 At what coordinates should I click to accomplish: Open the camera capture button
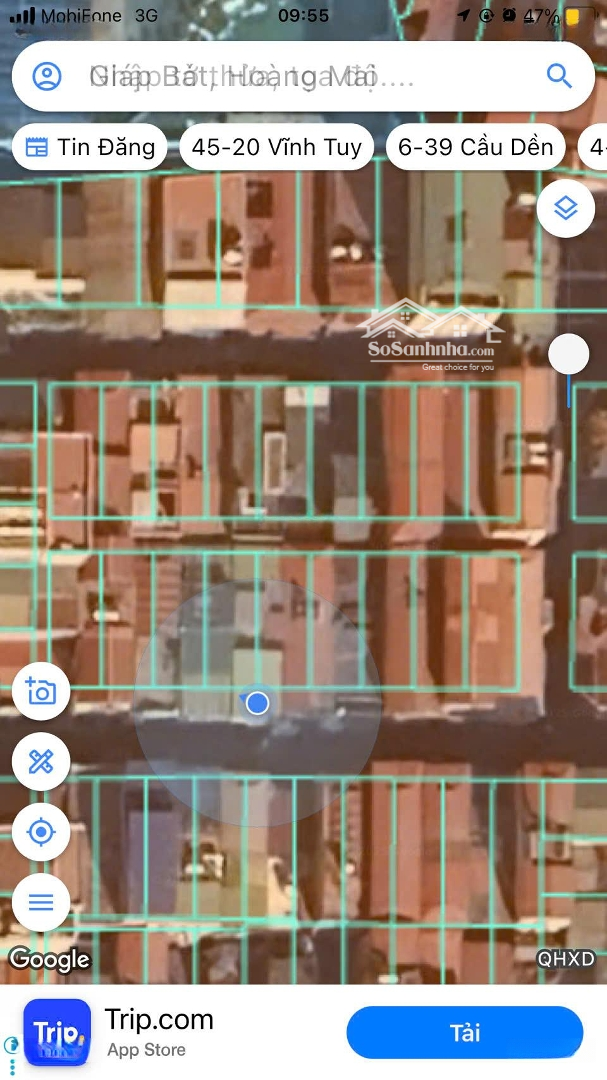tap(41, 692)
